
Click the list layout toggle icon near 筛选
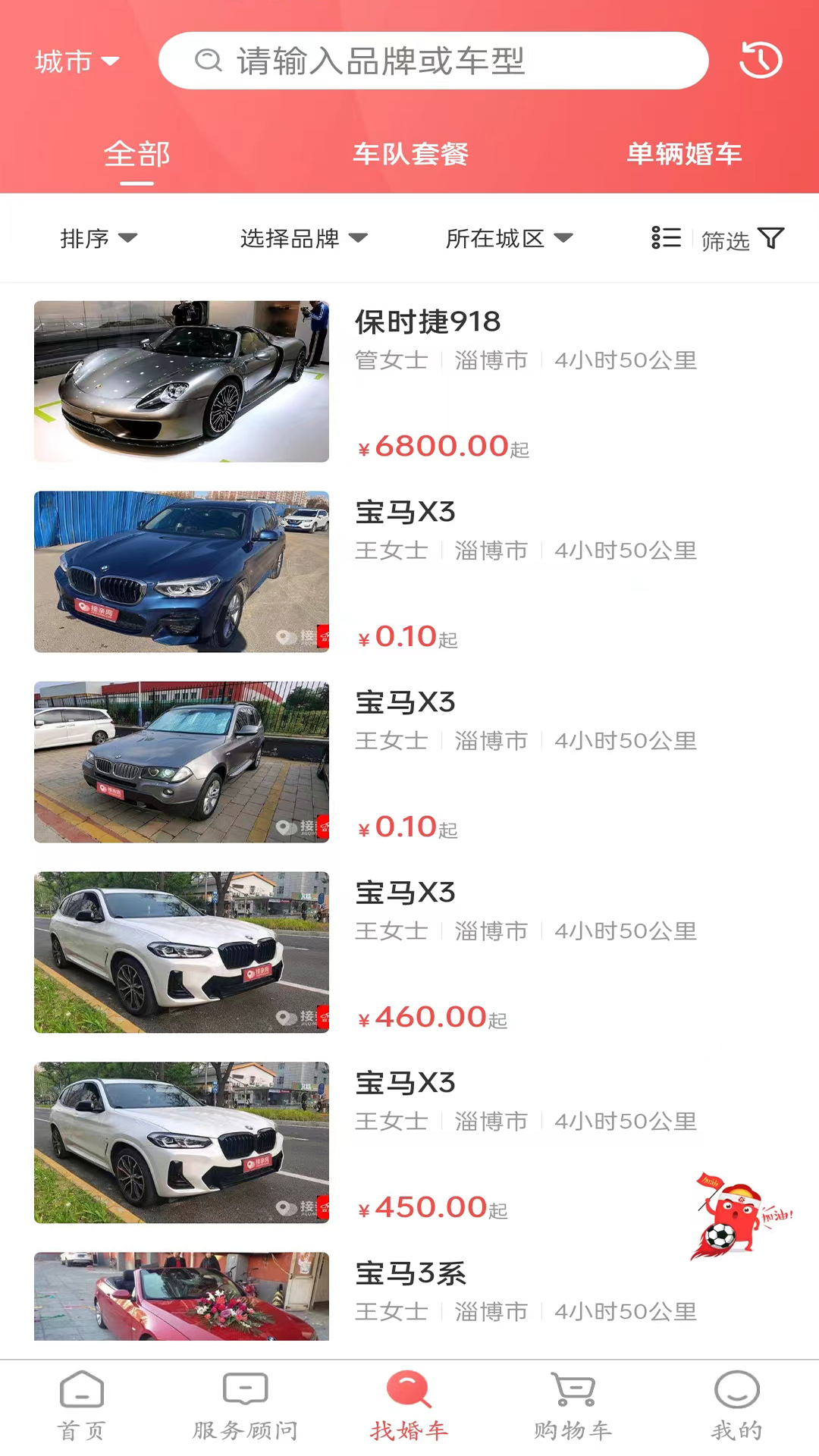tap(664, 238)
